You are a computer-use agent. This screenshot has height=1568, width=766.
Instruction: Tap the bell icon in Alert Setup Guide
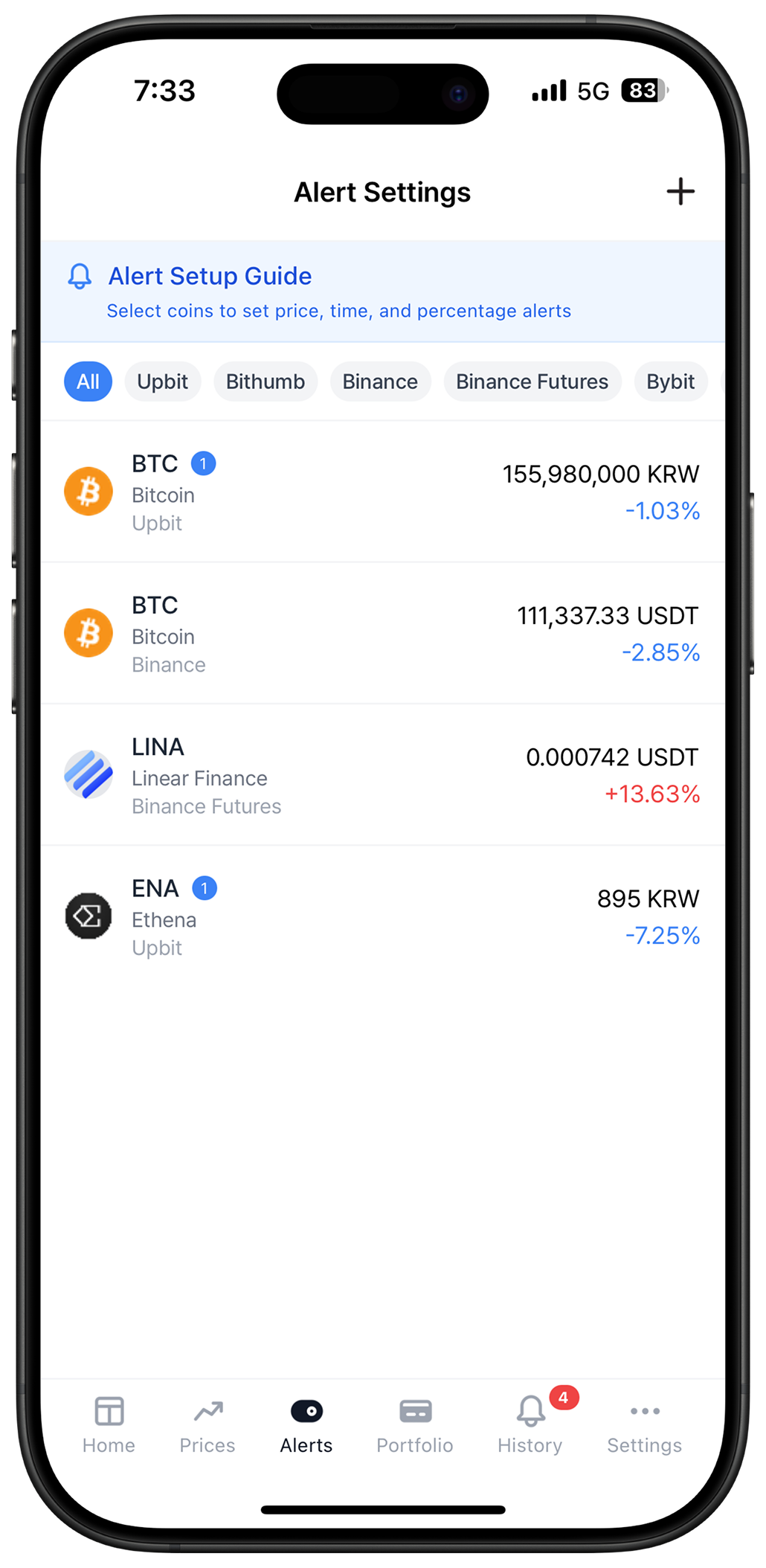coord(80,277)
